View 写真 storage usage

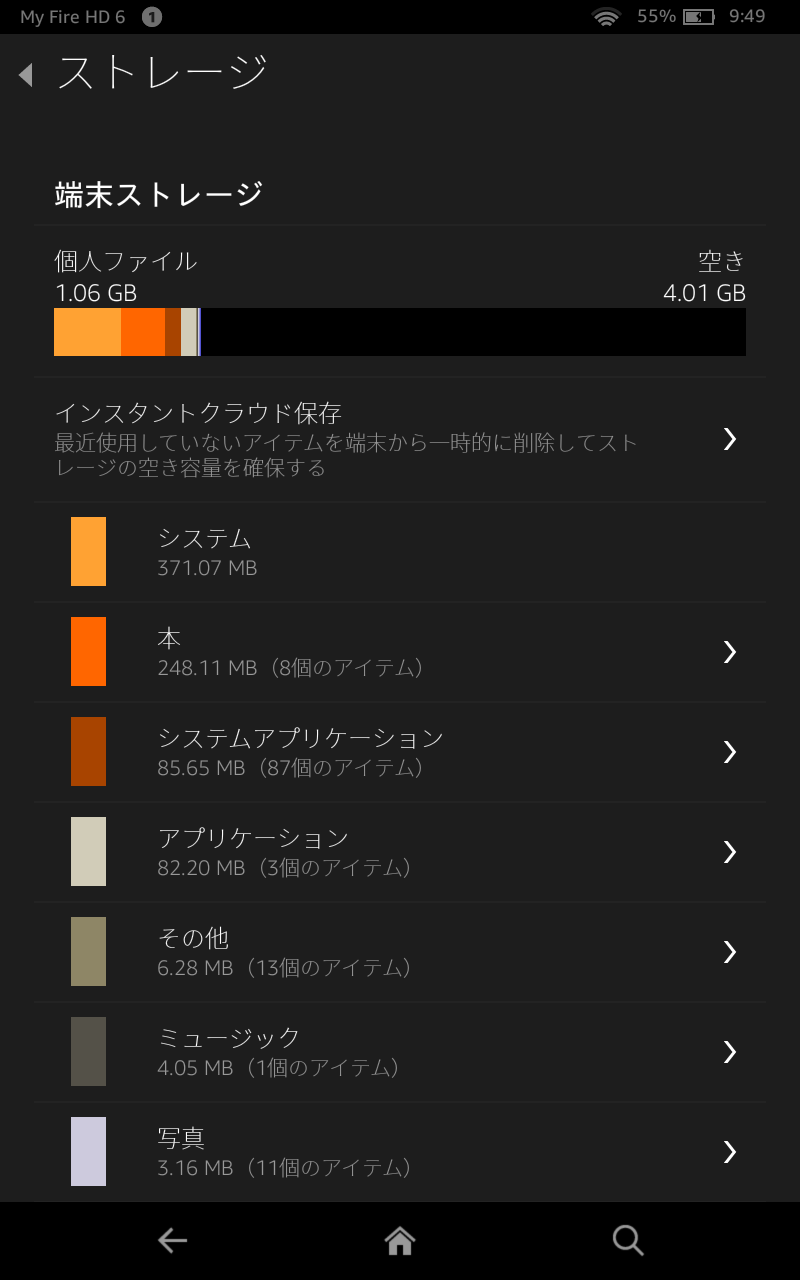400,1152
